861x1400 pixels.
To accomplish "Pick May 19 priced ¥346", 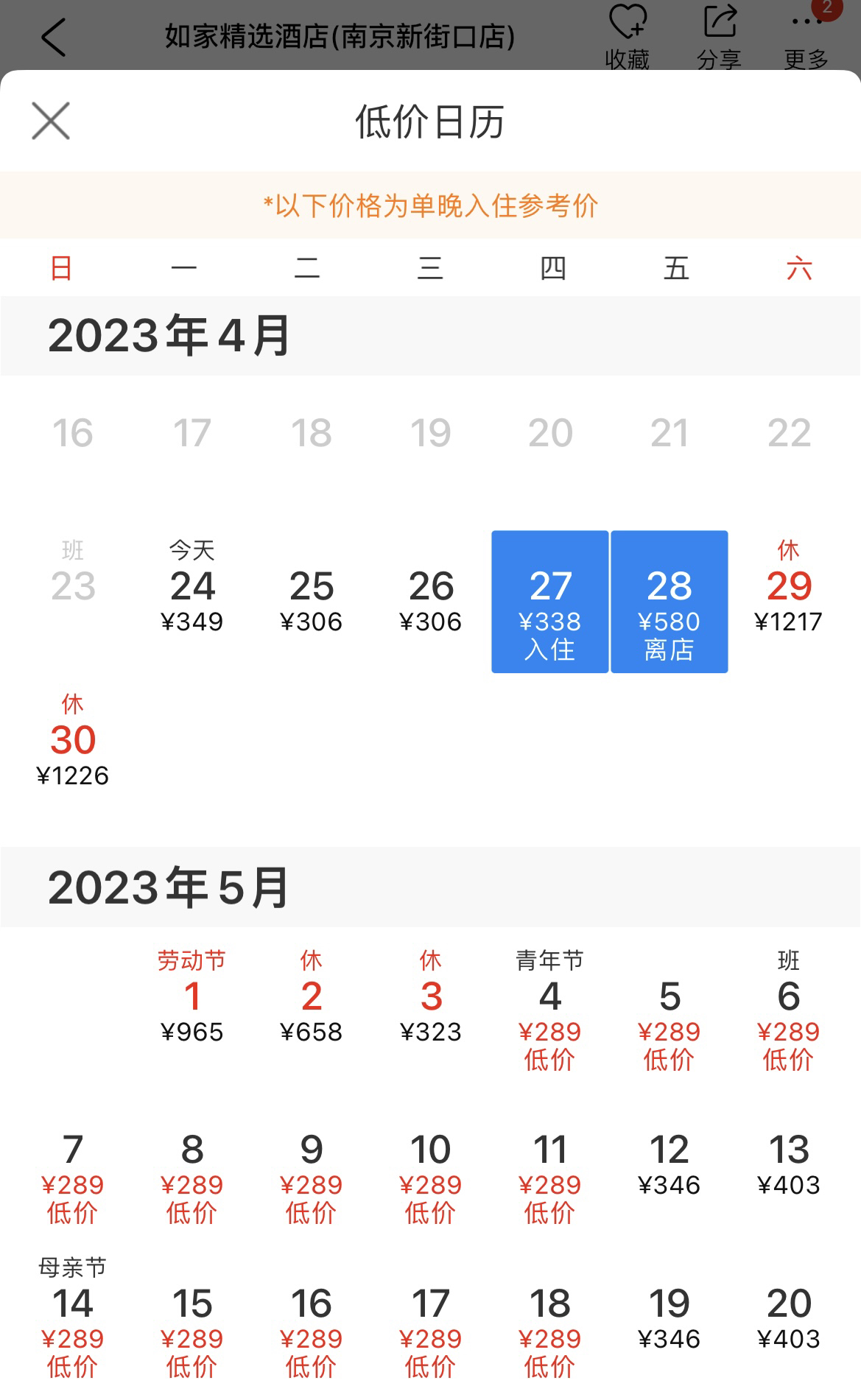I will [x=670, y=1320].
